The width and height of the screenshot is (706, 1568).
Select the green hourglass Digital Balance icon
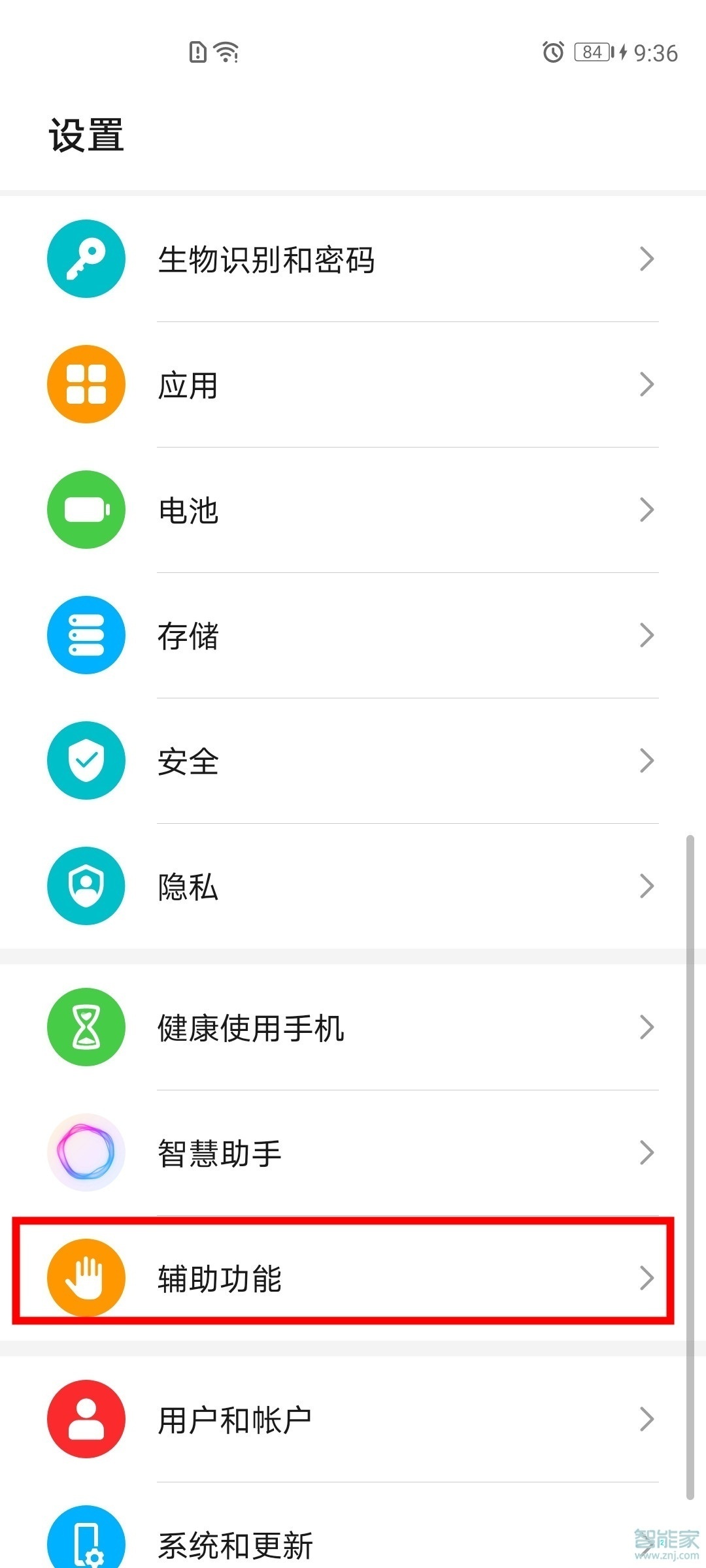pyautogui.click(x=86, y=1027)
